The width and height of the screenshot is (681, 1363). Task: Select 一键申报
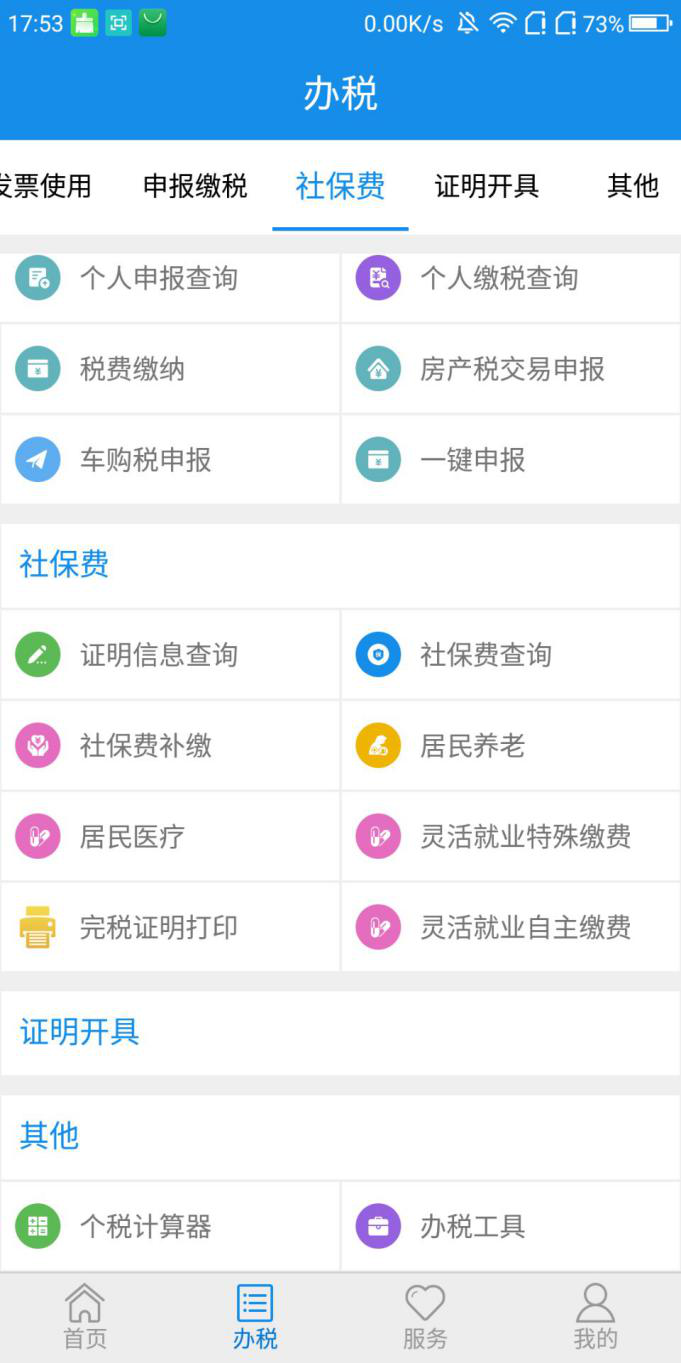coord(511,460)
